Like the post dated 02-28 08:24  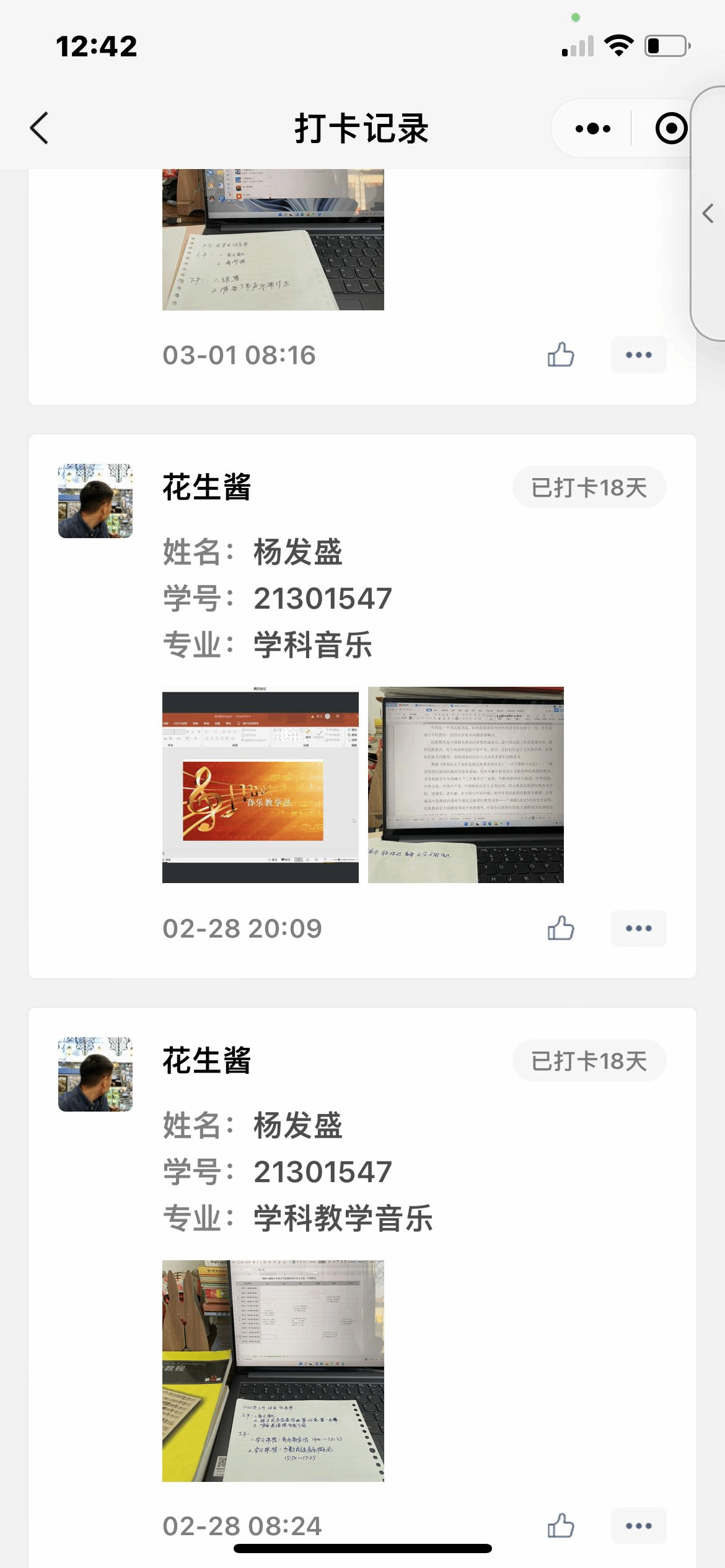561,1526
